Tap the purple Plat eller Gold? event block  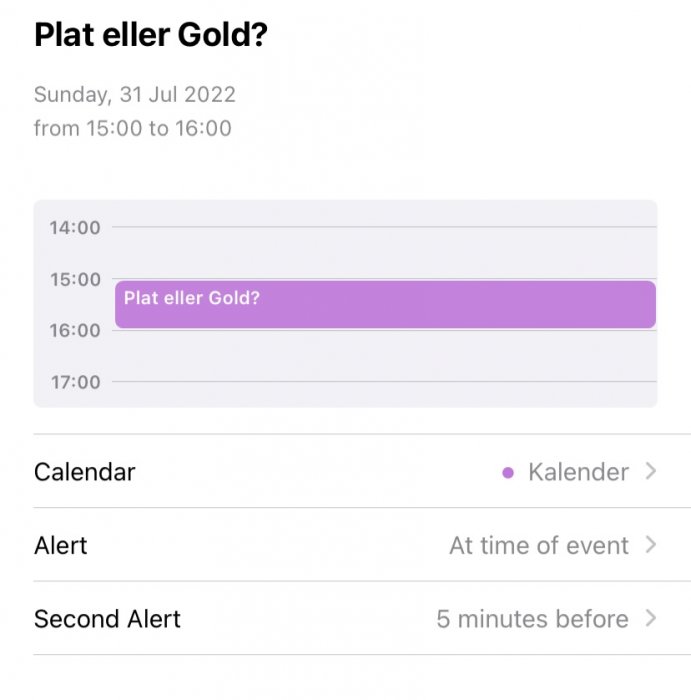(385, 305)
